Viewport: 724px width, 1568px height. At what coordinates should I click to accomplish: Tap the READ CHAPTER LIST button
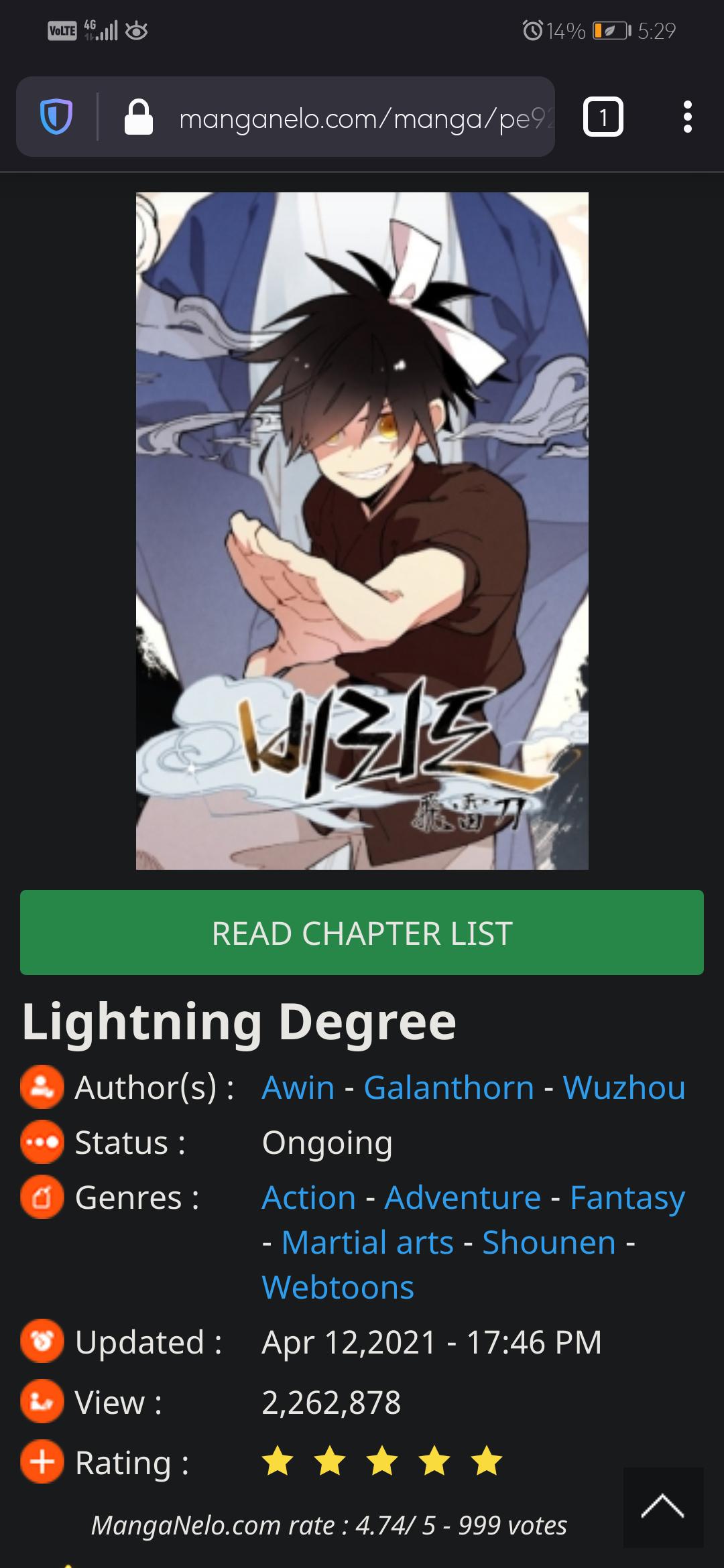(362, 933)
